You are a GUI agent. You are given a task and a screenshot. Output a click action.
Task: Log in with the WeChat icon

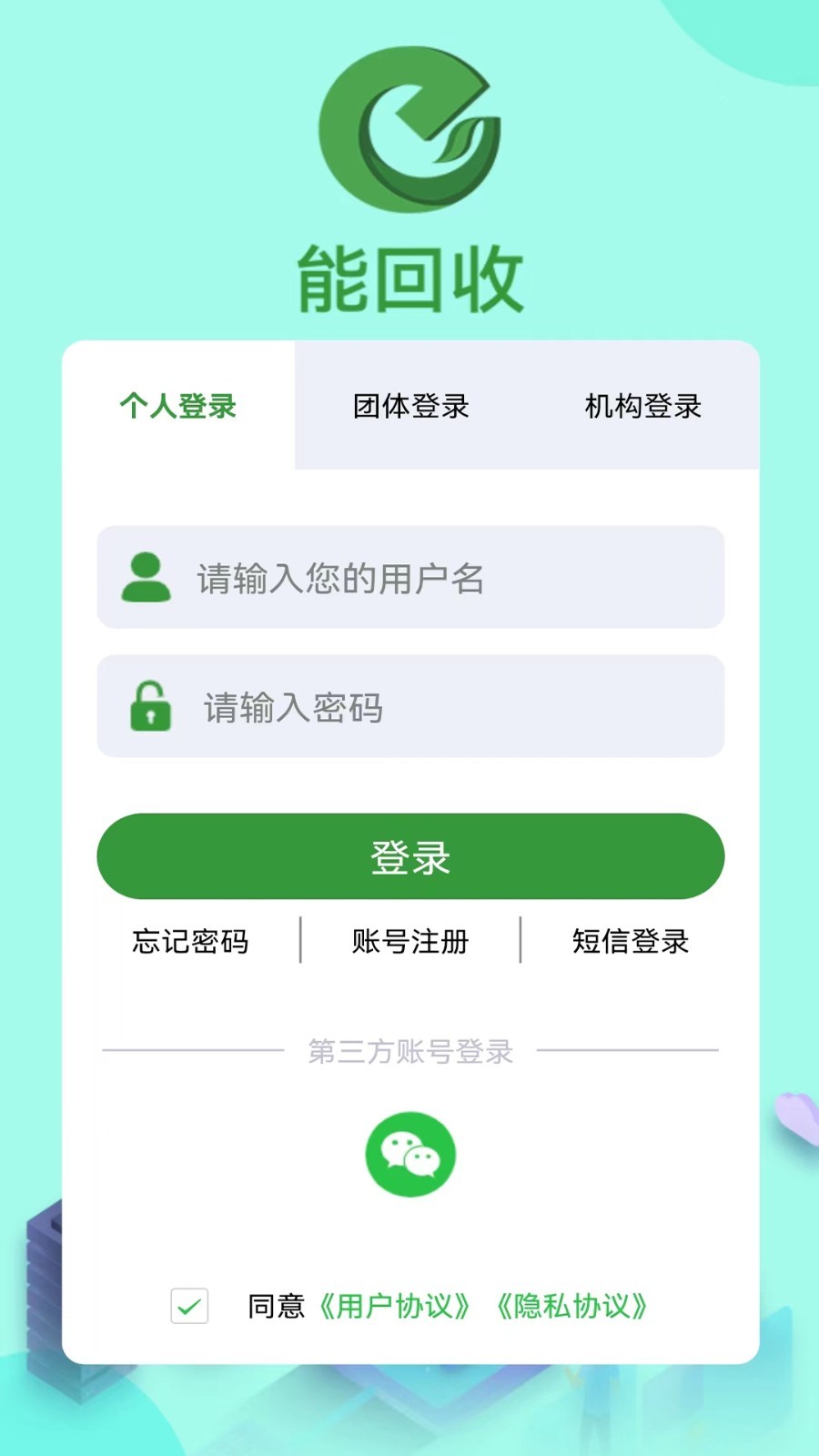click(410, 1155)
